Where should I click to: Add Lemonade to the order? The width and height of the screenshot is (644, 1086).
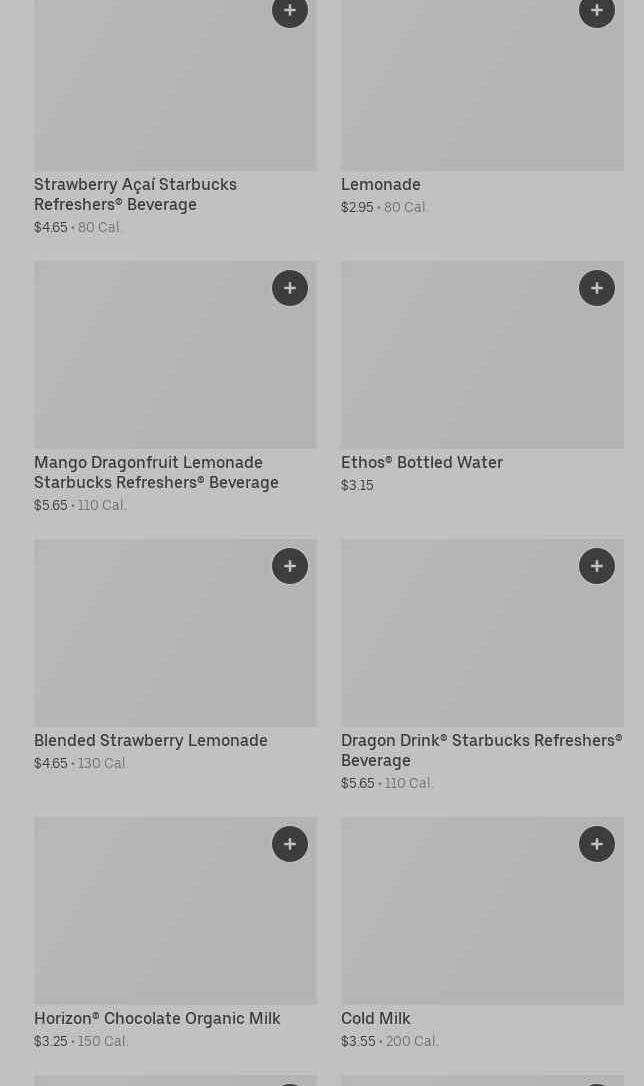[597, 11]
